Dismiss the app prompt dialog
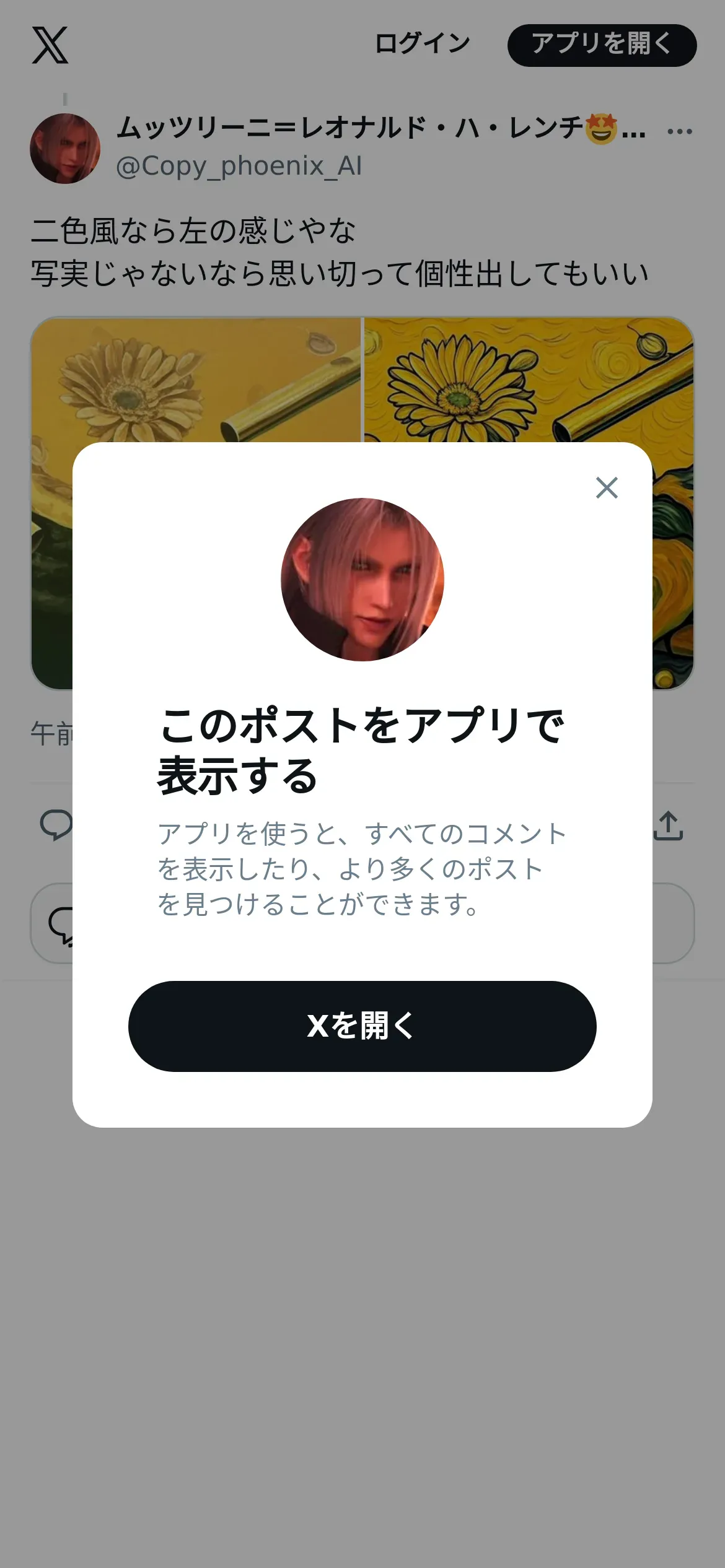This screenshot has height=1568, width=725. [x=607, y=488]
